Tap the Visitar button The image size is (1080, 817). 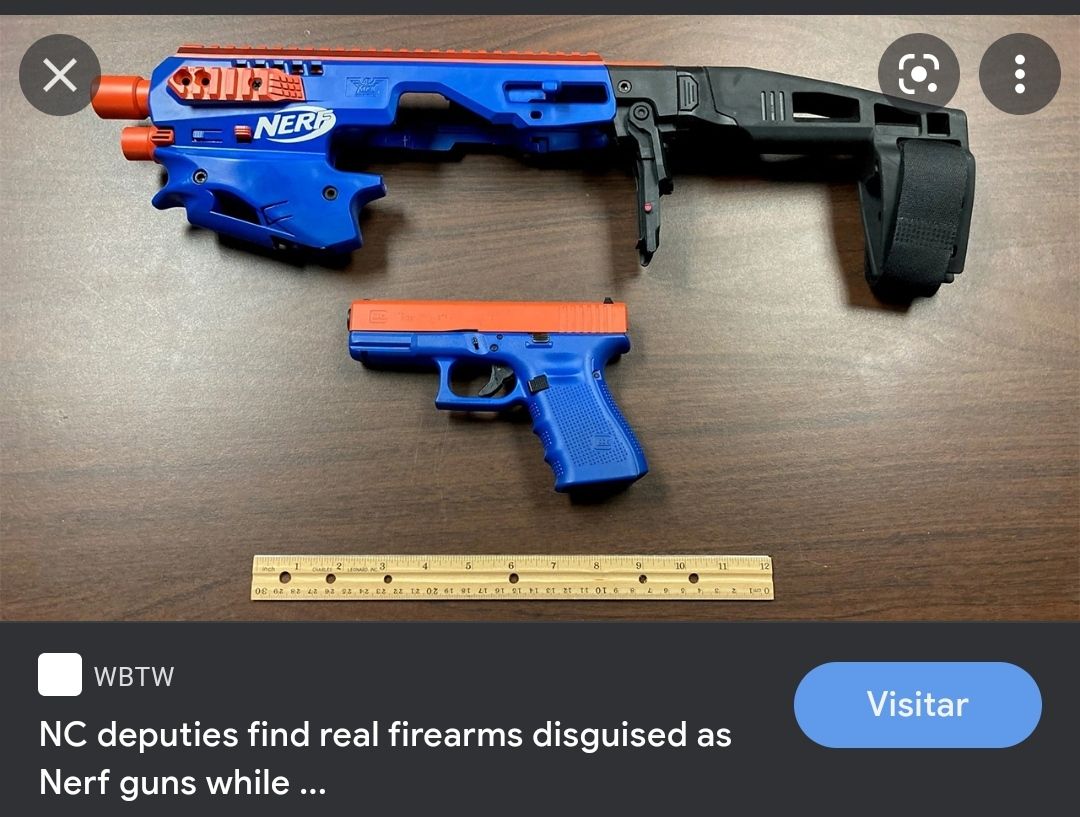(x=917, y=704)
